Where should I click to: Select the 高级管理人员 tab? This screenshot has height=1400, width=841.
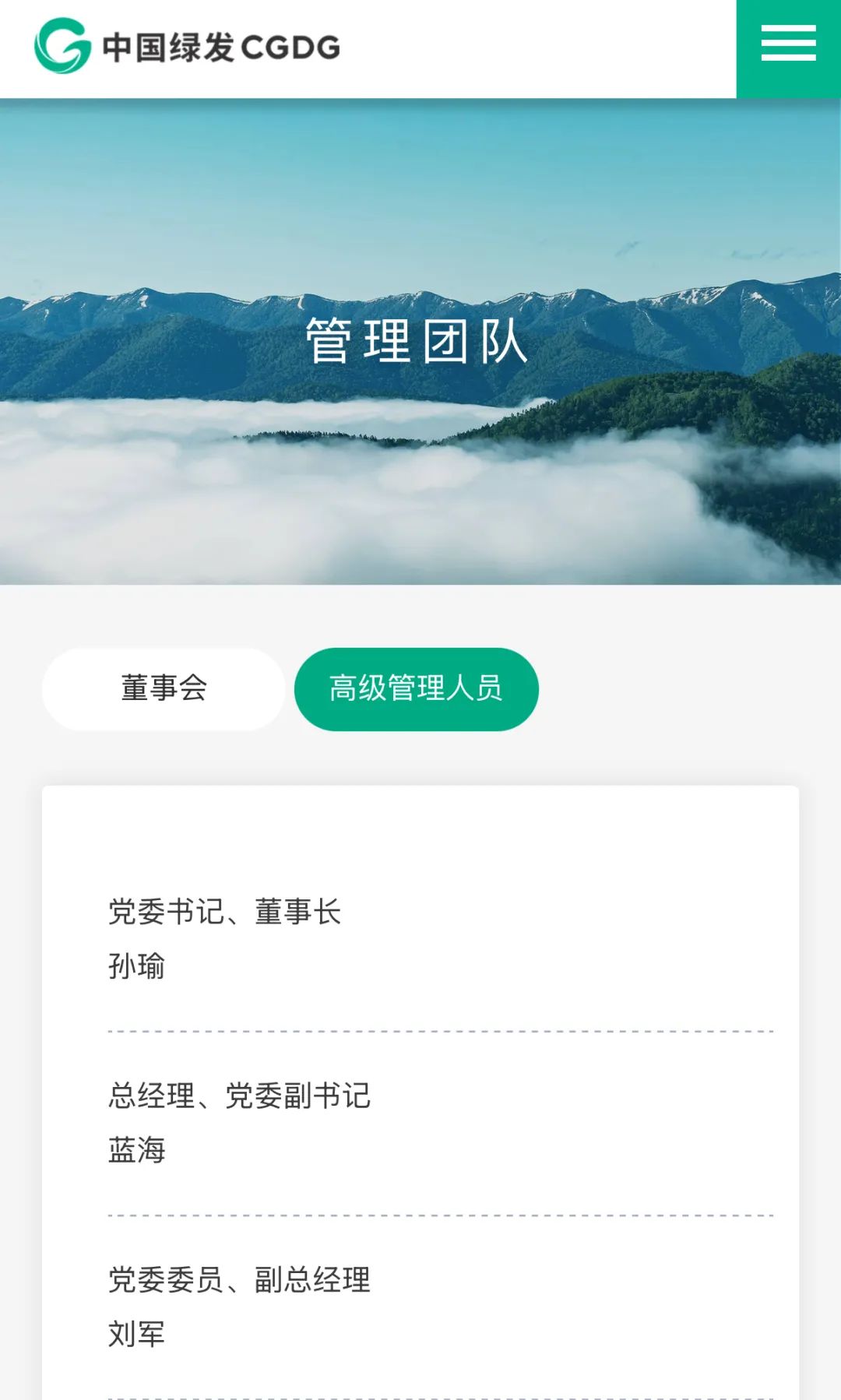[x=416, y=688]
